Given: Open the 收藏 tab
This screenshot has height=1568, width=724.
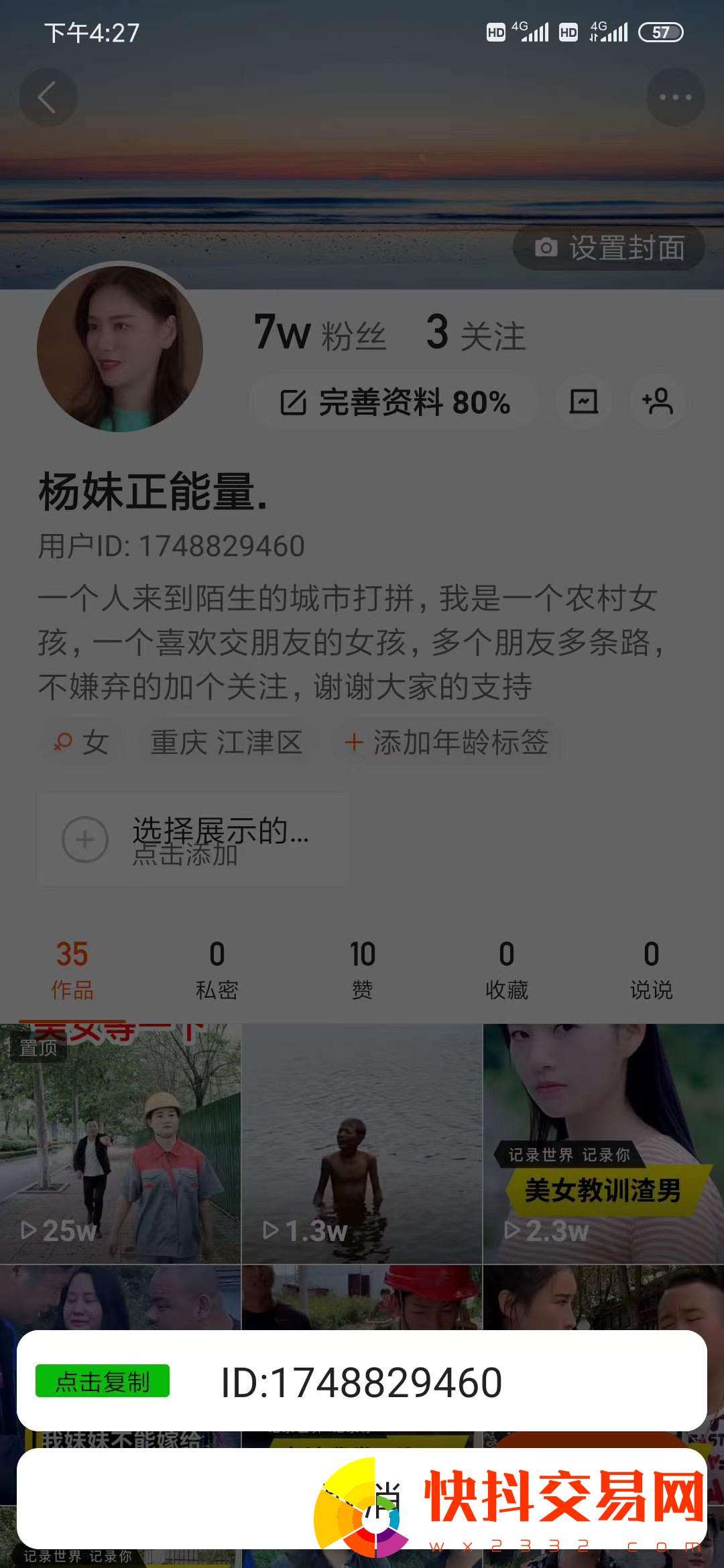Looking at the screenshot, I should coord(506,968).
